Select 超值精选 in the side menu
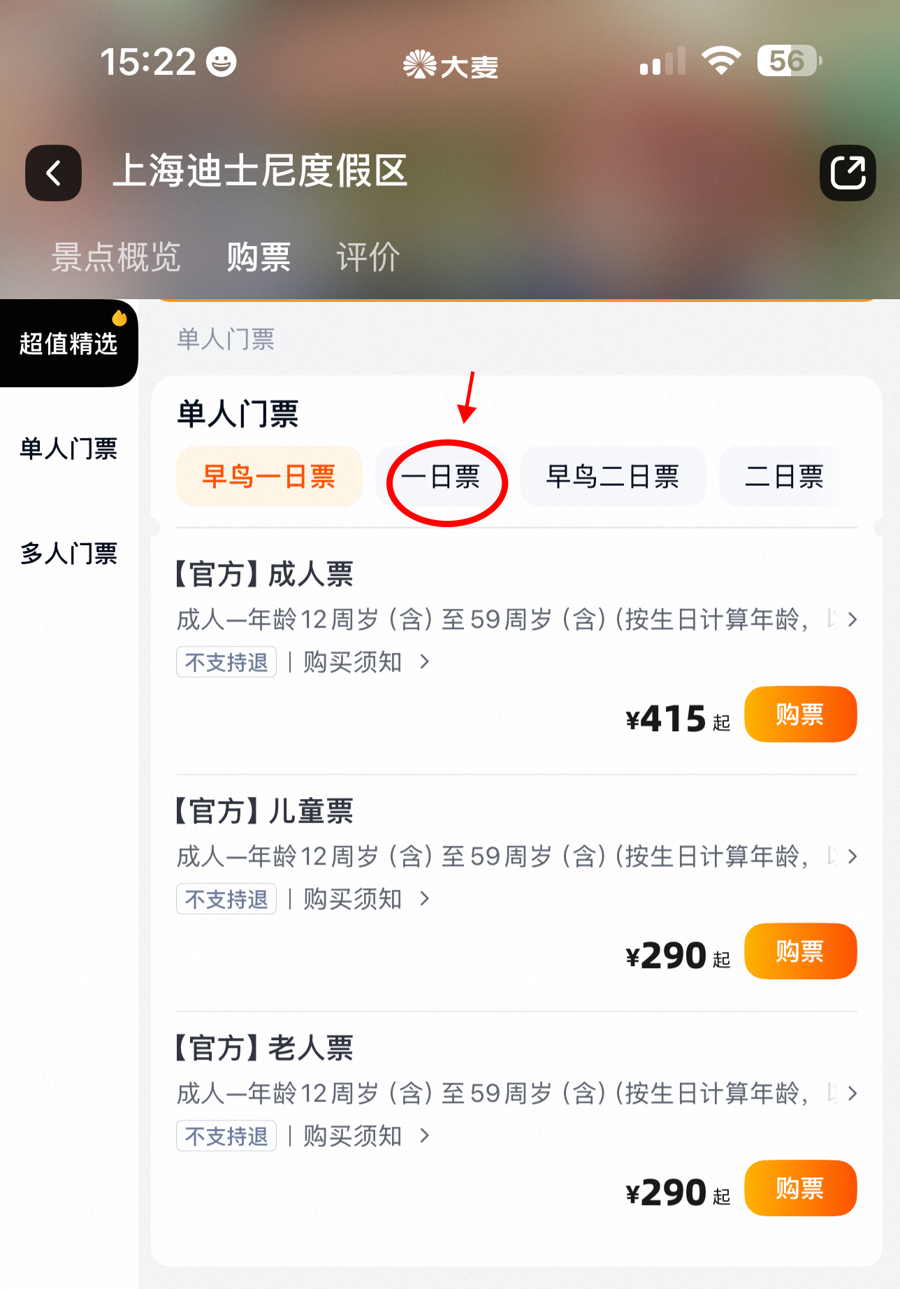 (x=68, y=343)
